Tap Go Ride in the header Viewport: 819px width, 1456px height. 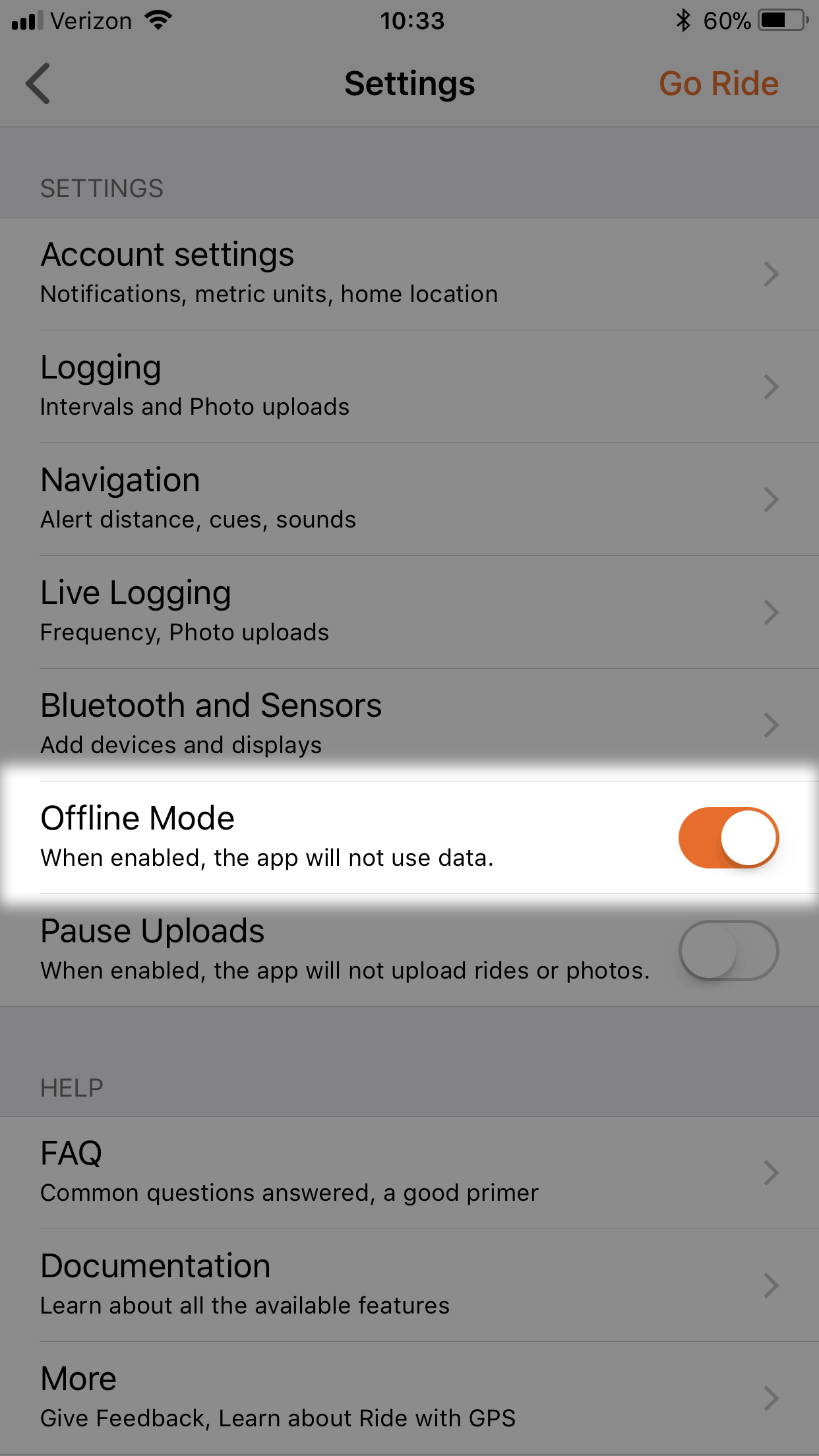click(719, 84)
